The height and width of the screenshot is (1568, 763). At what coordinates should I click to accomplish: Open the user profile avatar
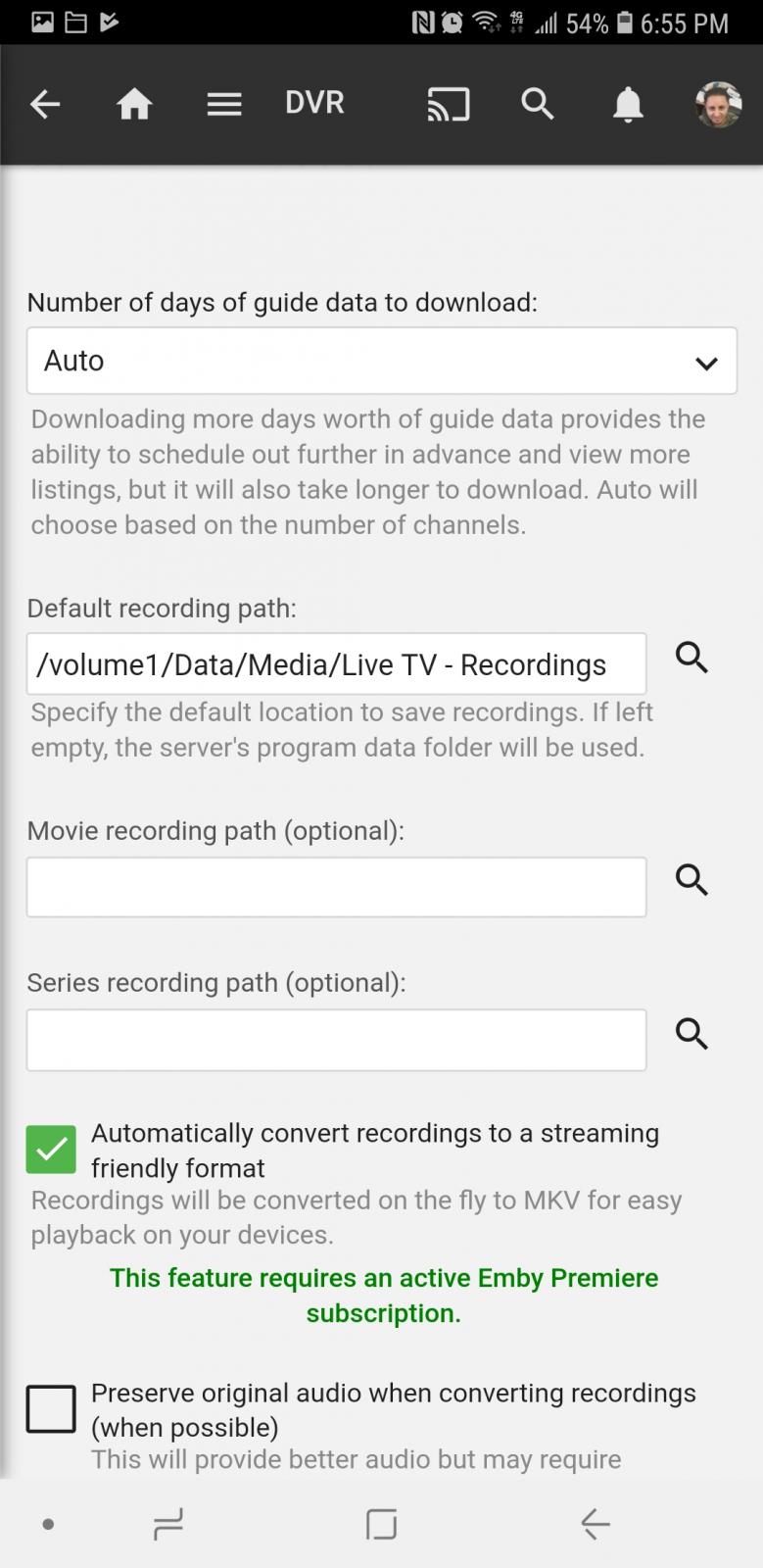click(x=718, y=104)
